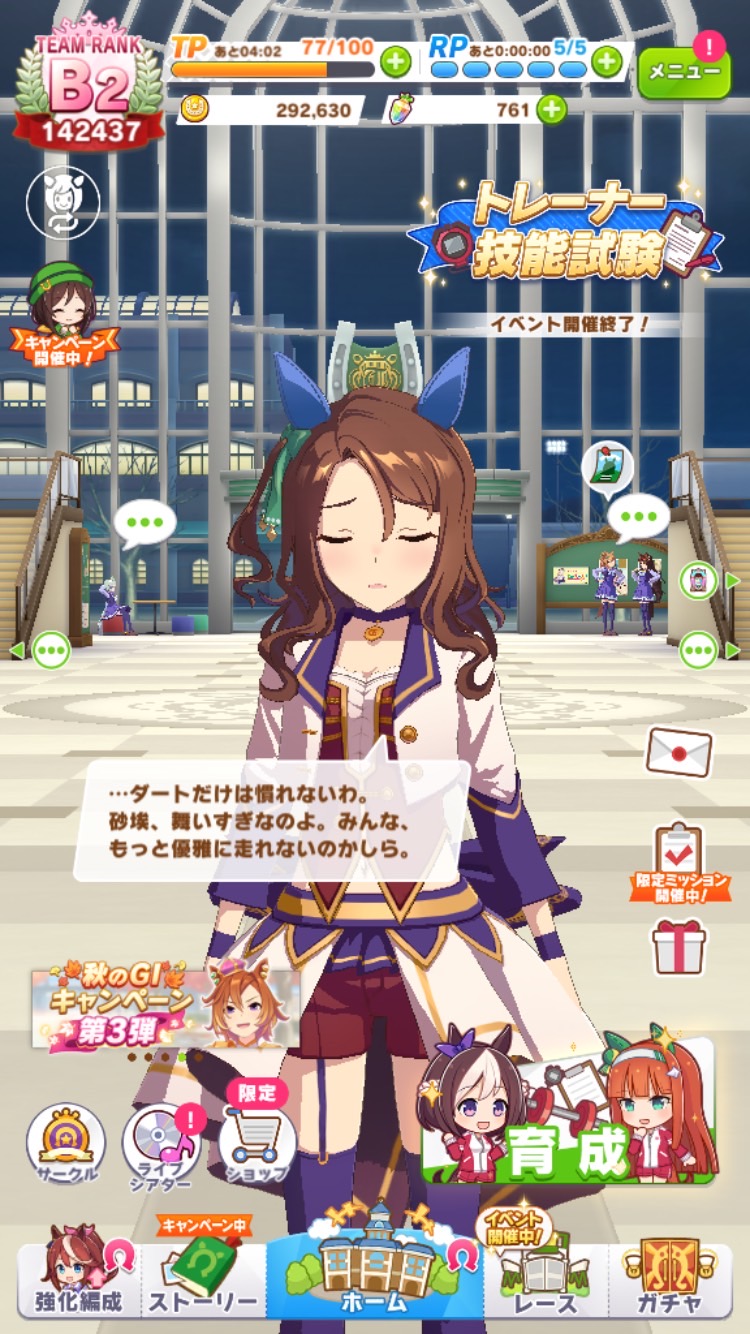Visit the ショップ
The image size is (750, 1334).
[257, 1140]
